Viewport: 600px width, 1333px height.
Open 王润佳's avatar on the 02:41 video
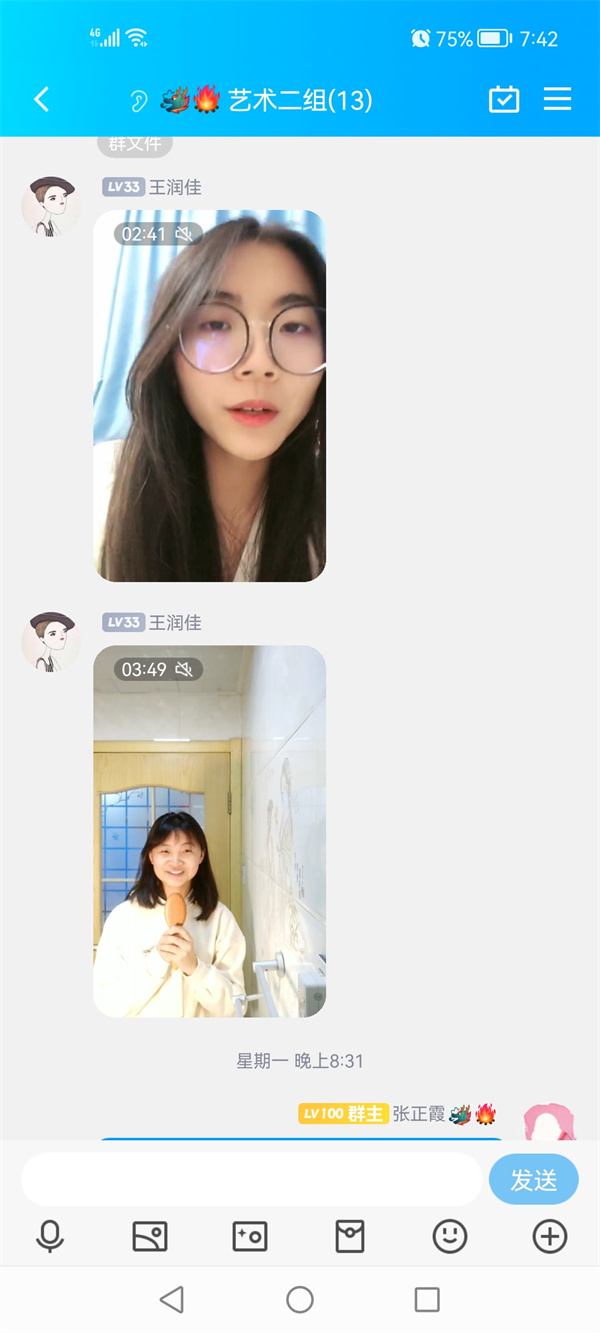click(51, 207)
